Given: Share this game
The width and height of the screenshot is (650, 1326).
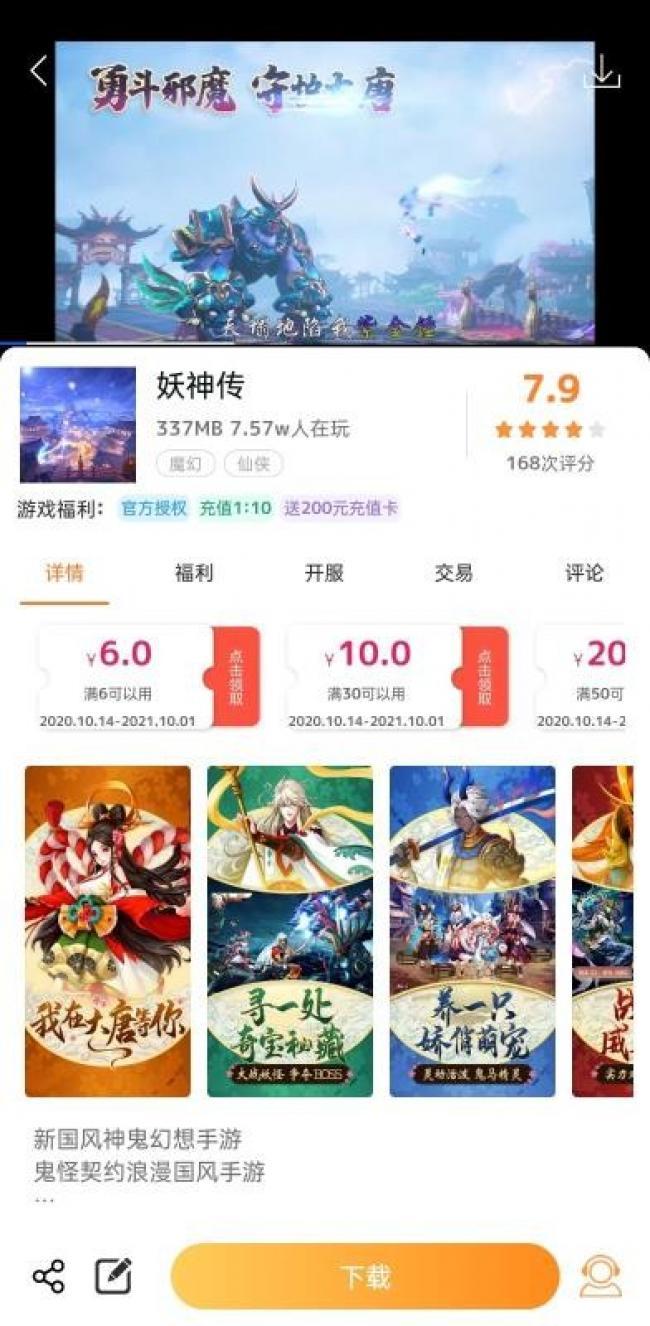Looking at the screenshot, I should point(49,1276).
